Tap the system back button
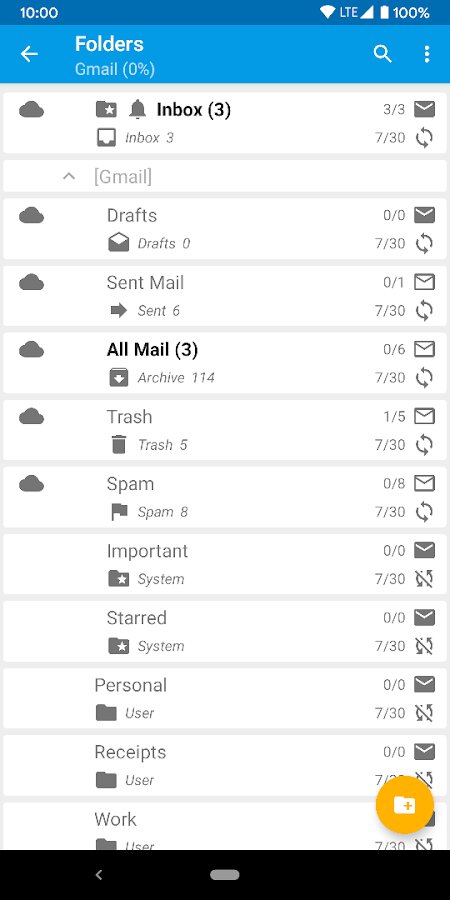Viewport: 450px width, 900px height. pos(99,875)
